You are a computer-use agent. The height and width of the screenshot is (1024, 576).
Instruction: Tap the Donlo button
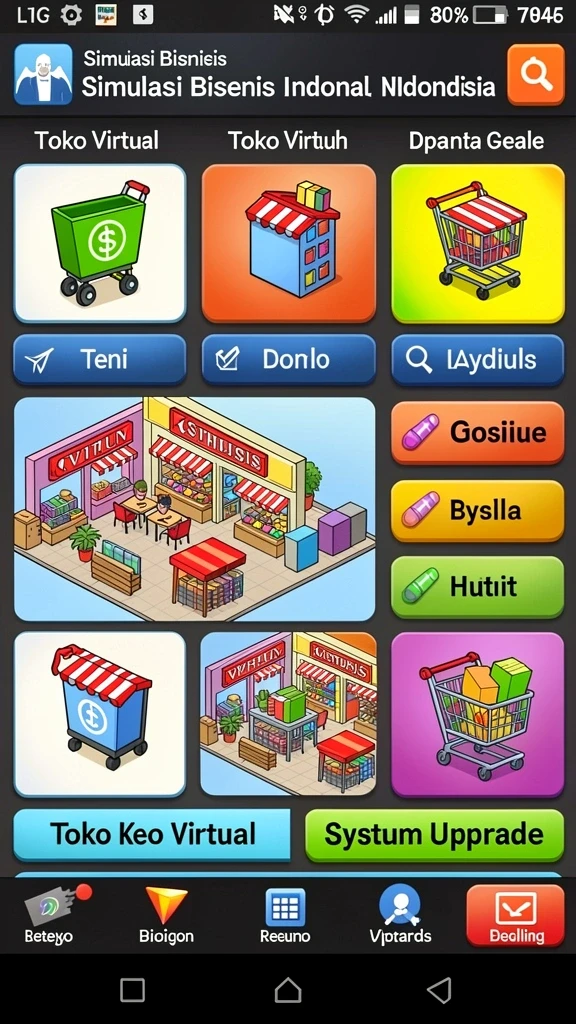coord(289,360)
